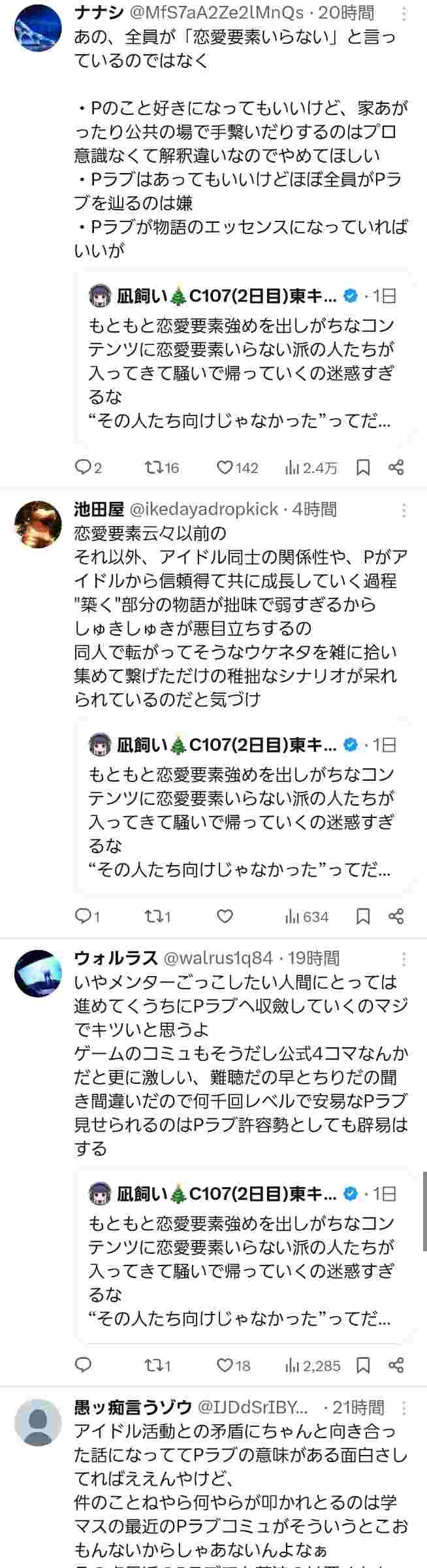Repost ナナシ's tweet

tap(152, 467)
